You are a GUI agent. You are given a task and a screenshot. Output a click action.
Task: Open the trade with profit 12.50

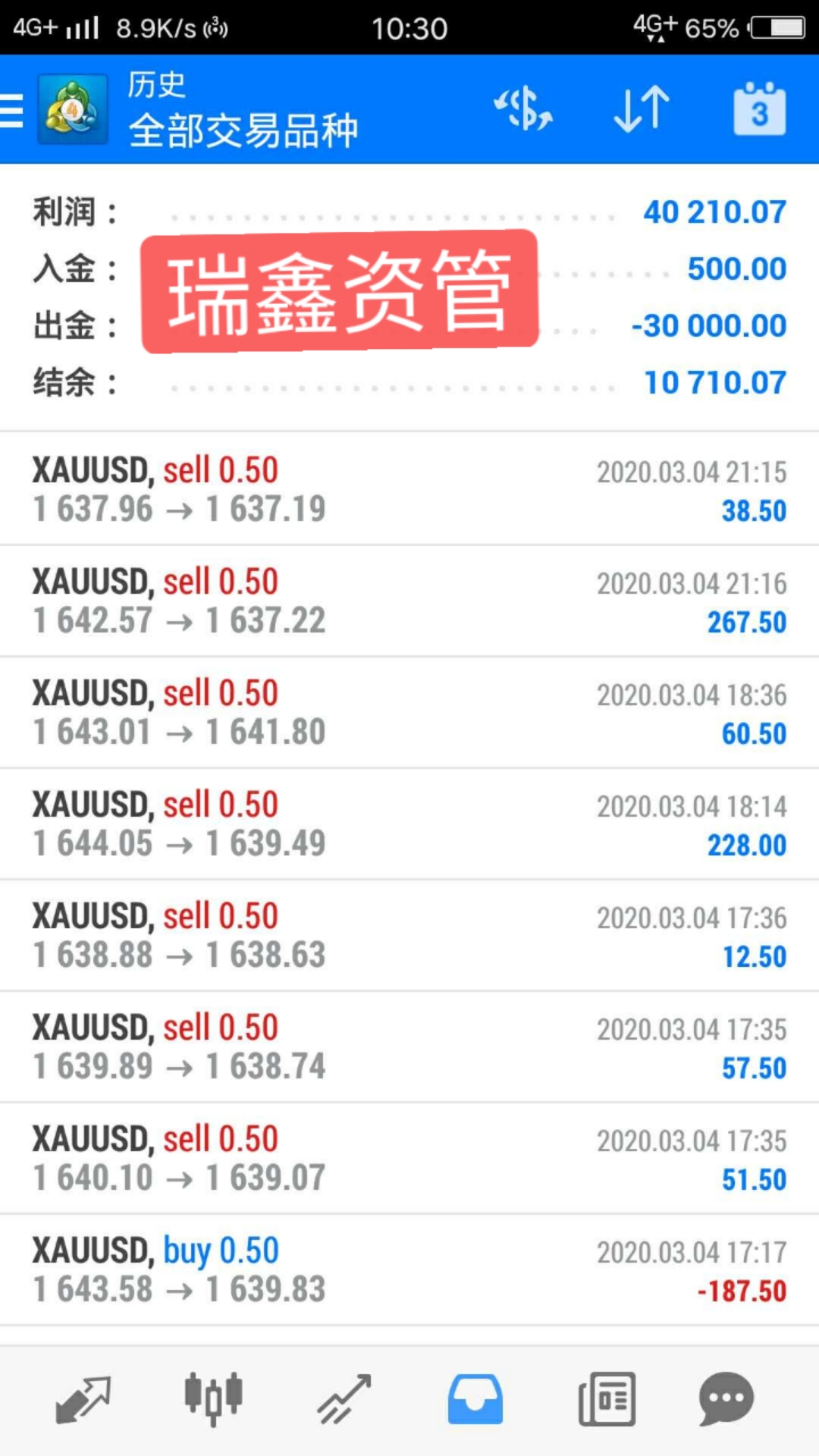(409, 935)
